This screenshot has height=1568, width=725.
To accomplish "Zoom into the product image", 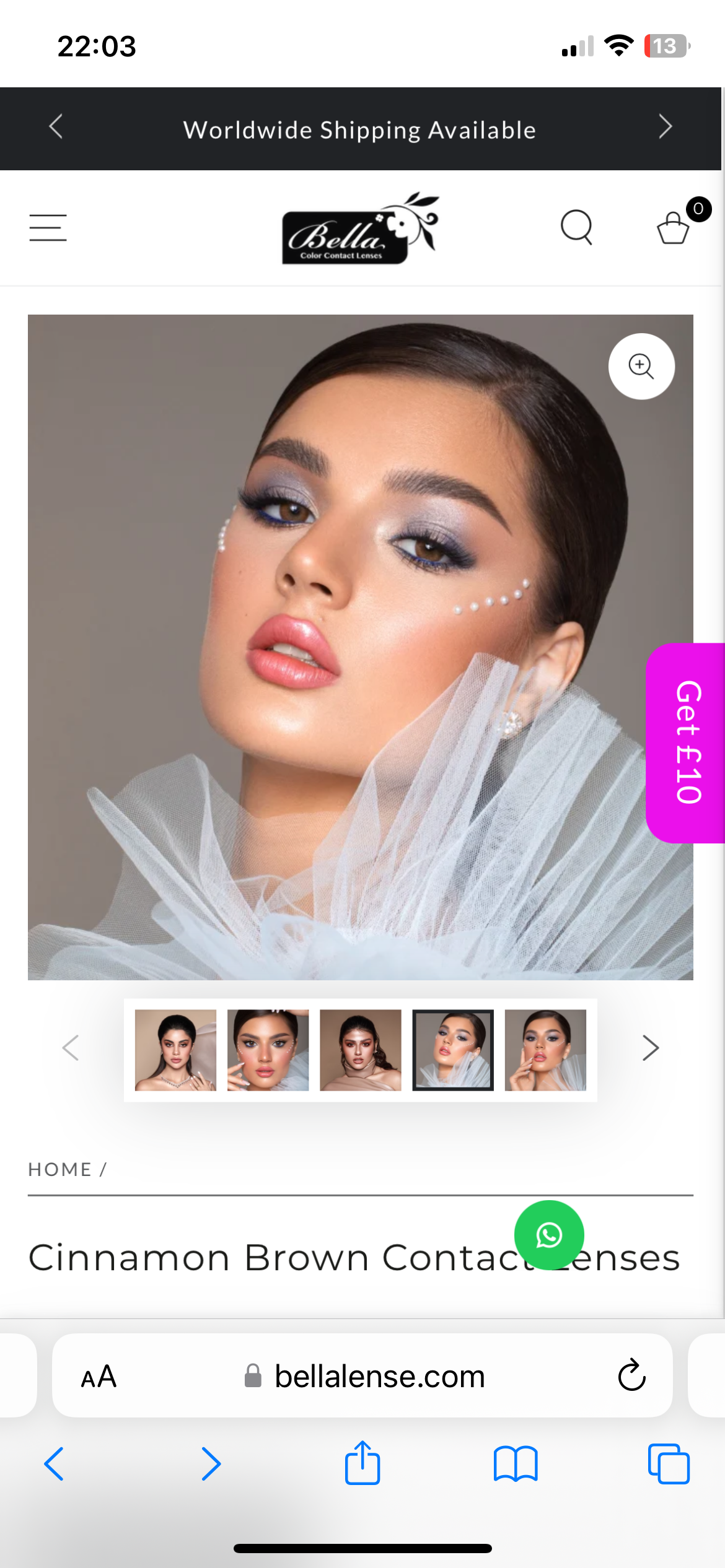I will click(x=641, y=367).
